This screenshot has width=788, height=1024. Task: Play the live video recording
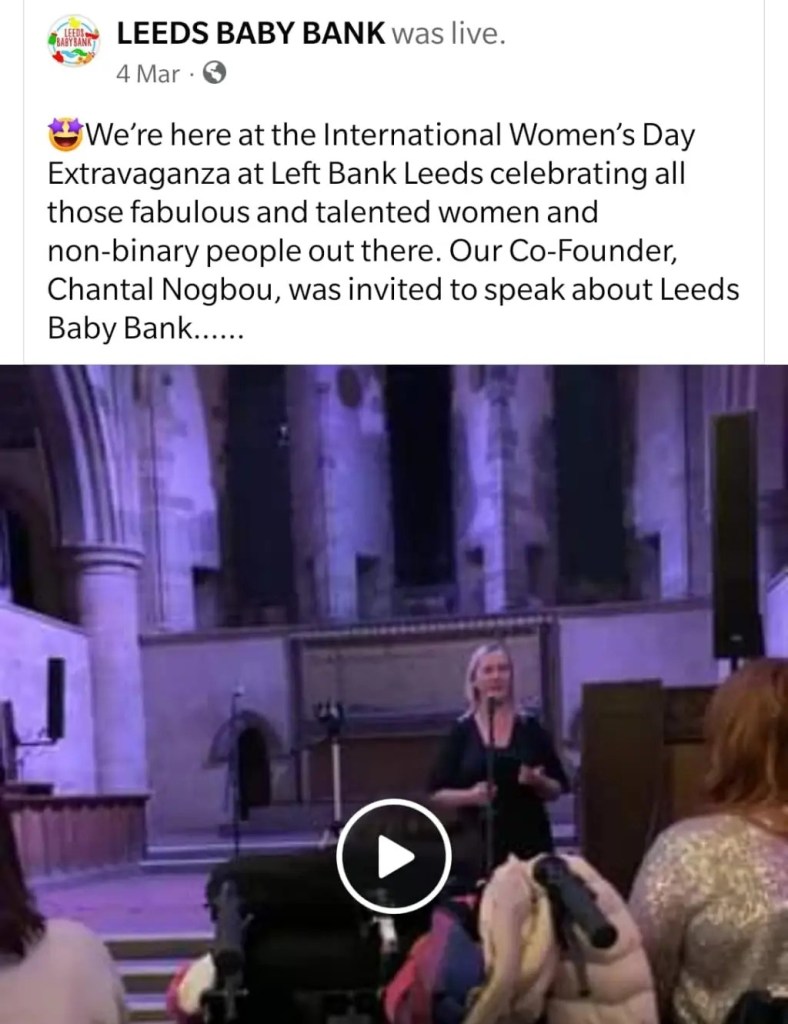pyautogui.click(x=392, y=856)
